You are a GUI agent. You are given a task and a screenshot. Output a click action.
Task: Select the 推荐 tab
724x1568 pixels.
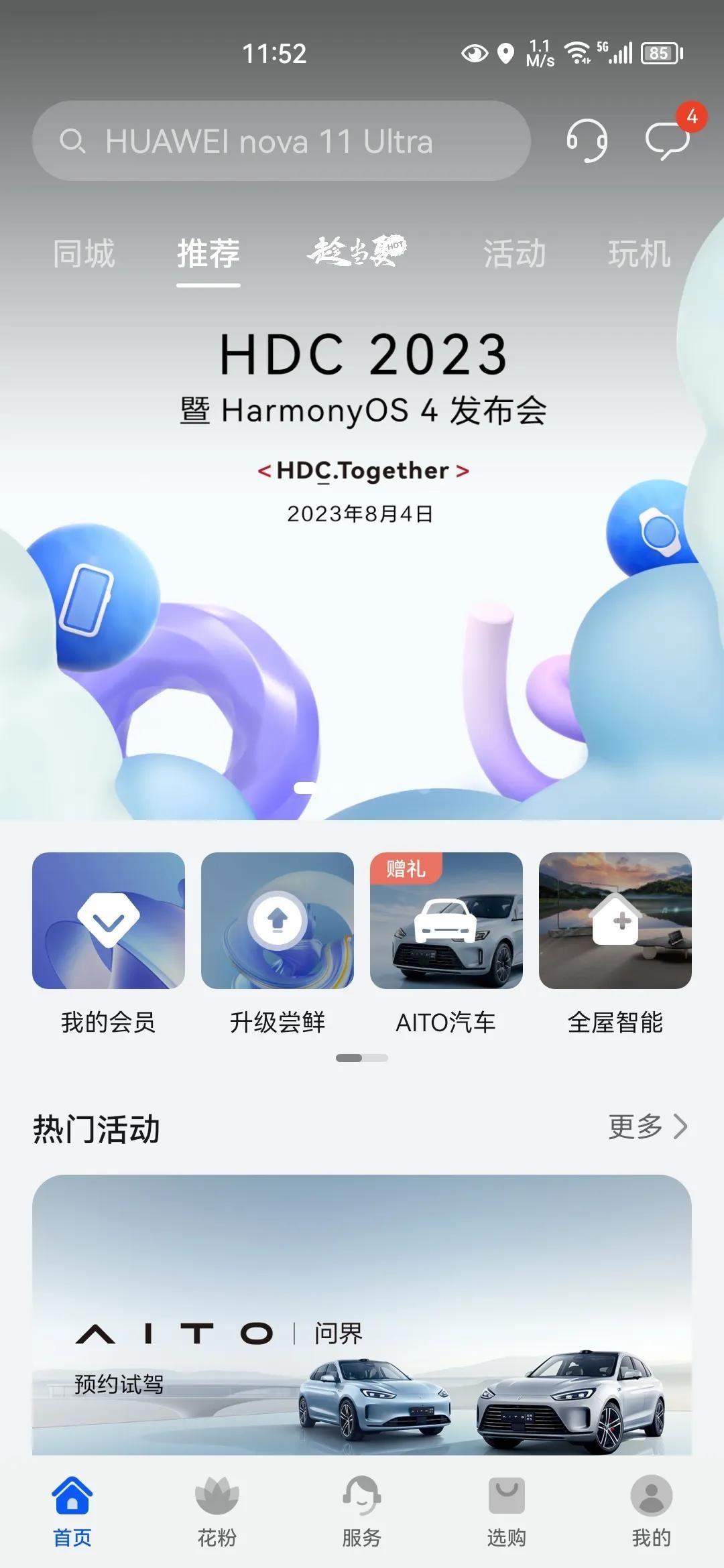tap(208, 254)
